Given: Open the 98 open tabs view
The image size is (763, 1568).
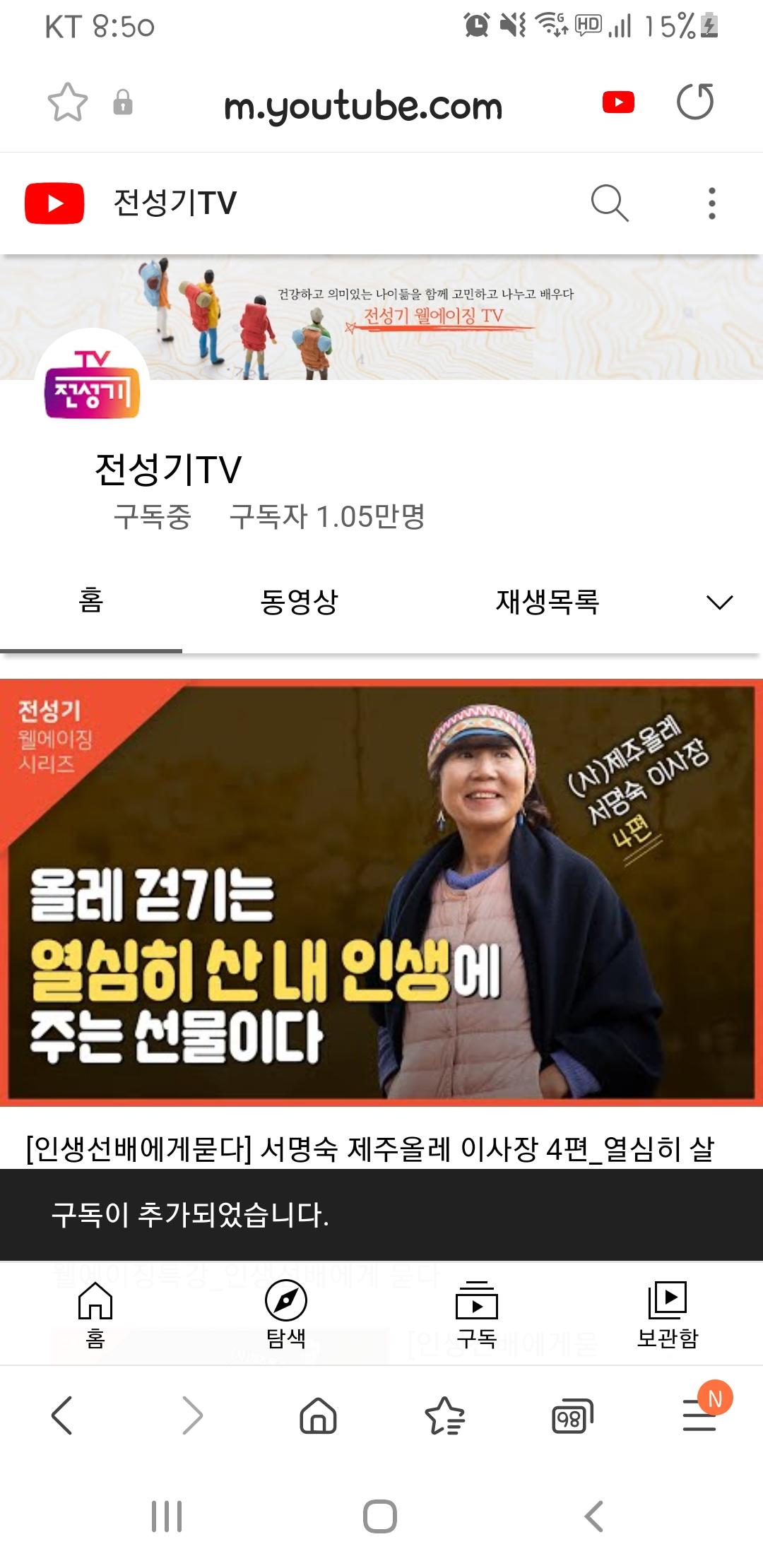Looking at the screenshot, I should pos(571,1415).
